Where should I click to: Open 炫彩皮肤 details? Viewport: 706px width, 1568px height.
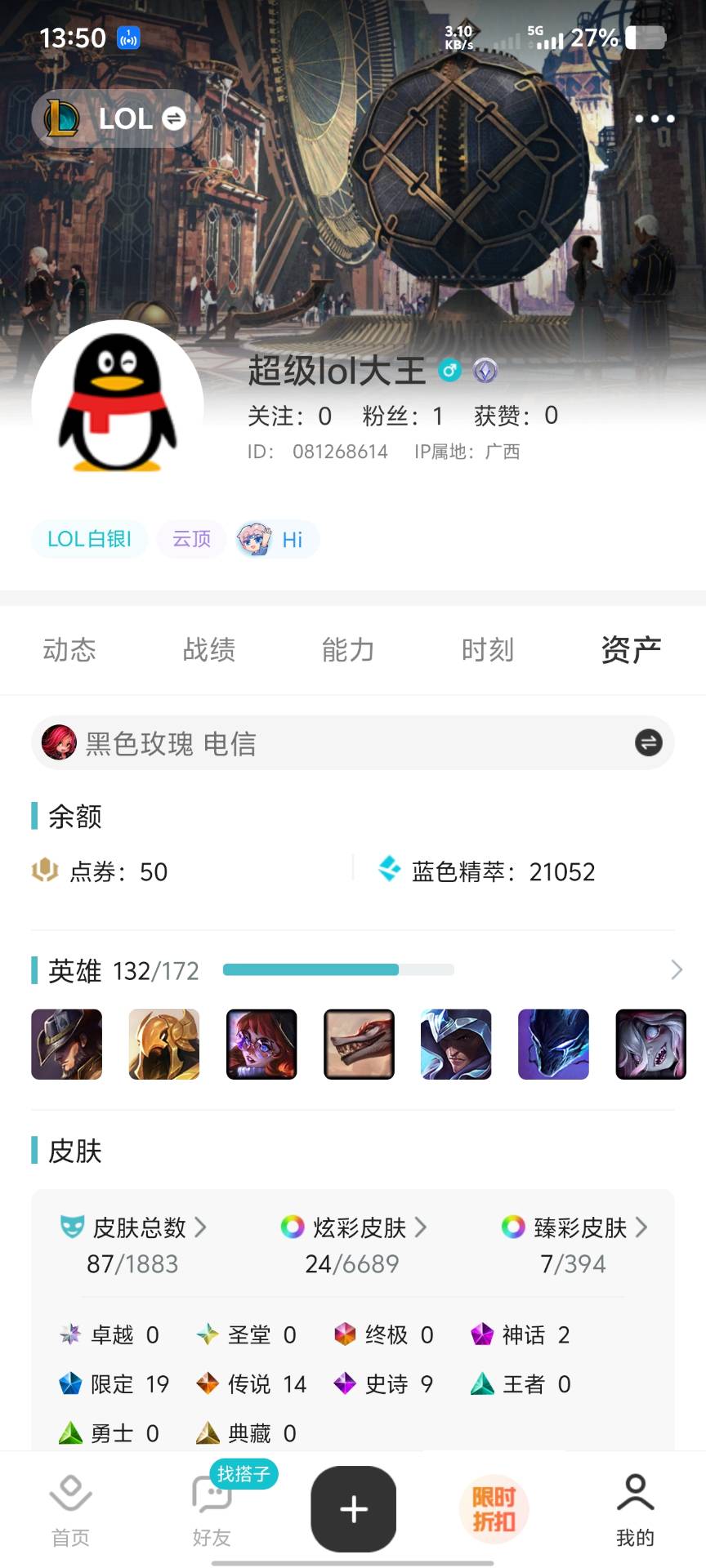tap(354, 1227)
